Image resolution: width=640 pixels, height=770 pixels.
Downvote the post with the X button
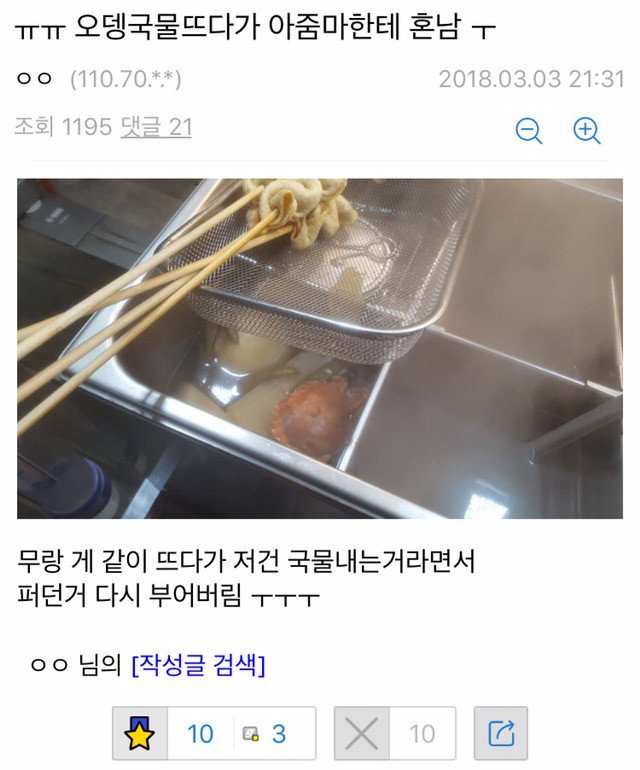click(362, 734)
